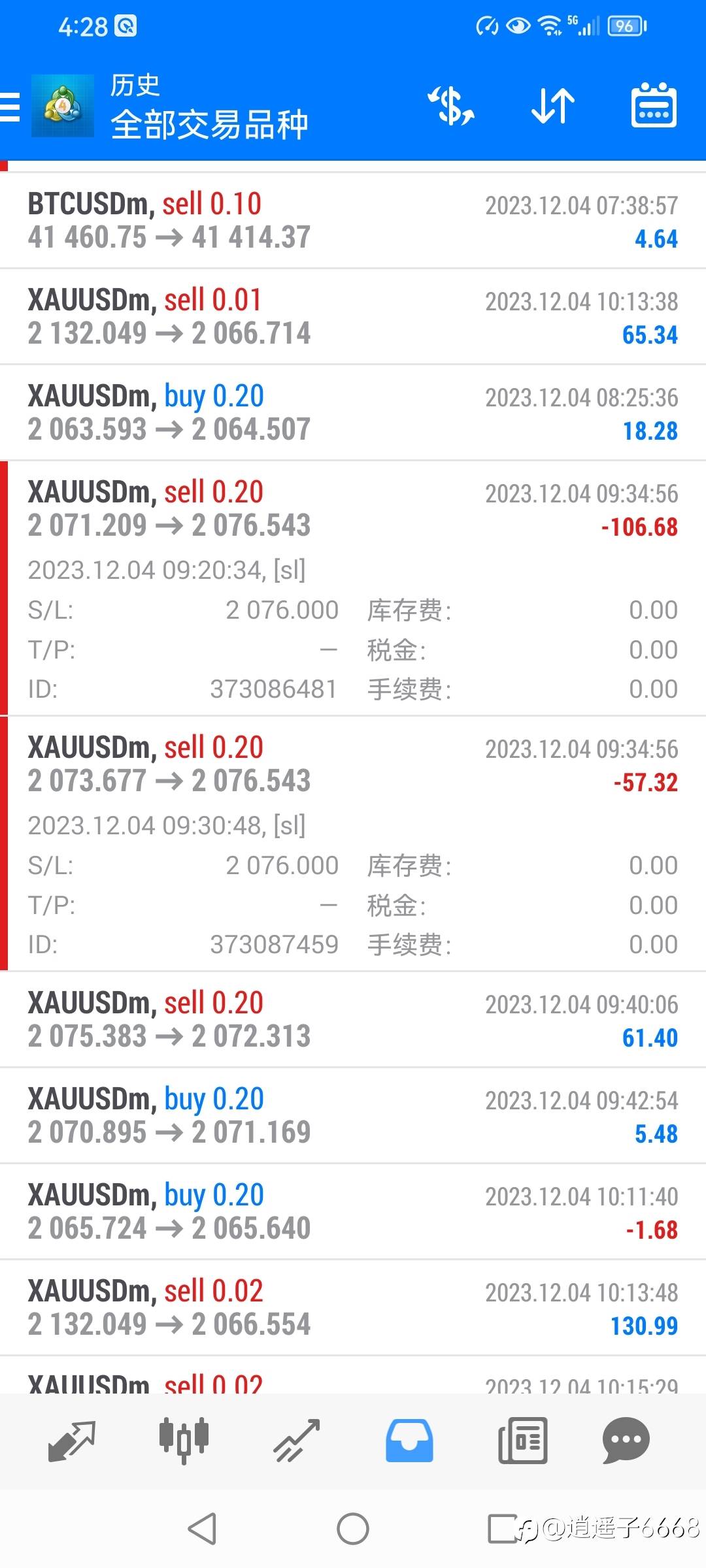The image size is (706, 1568).
Task: Expand the XAUUSDm buy trade with 5.48 profit
Action: pos(353,1116)
